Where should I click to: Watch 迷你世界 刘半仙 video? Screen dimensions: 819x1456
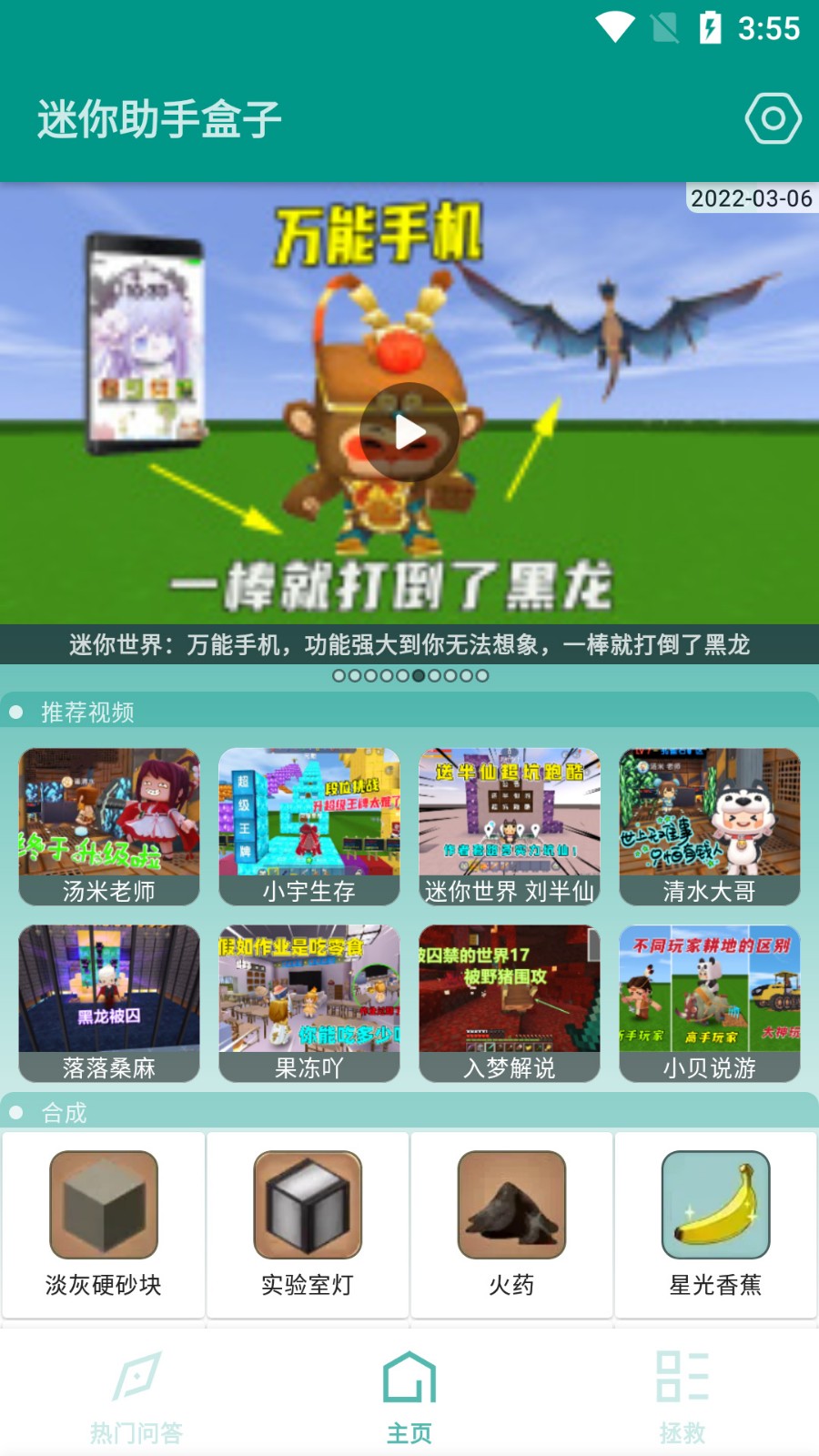tap(510, 826)
